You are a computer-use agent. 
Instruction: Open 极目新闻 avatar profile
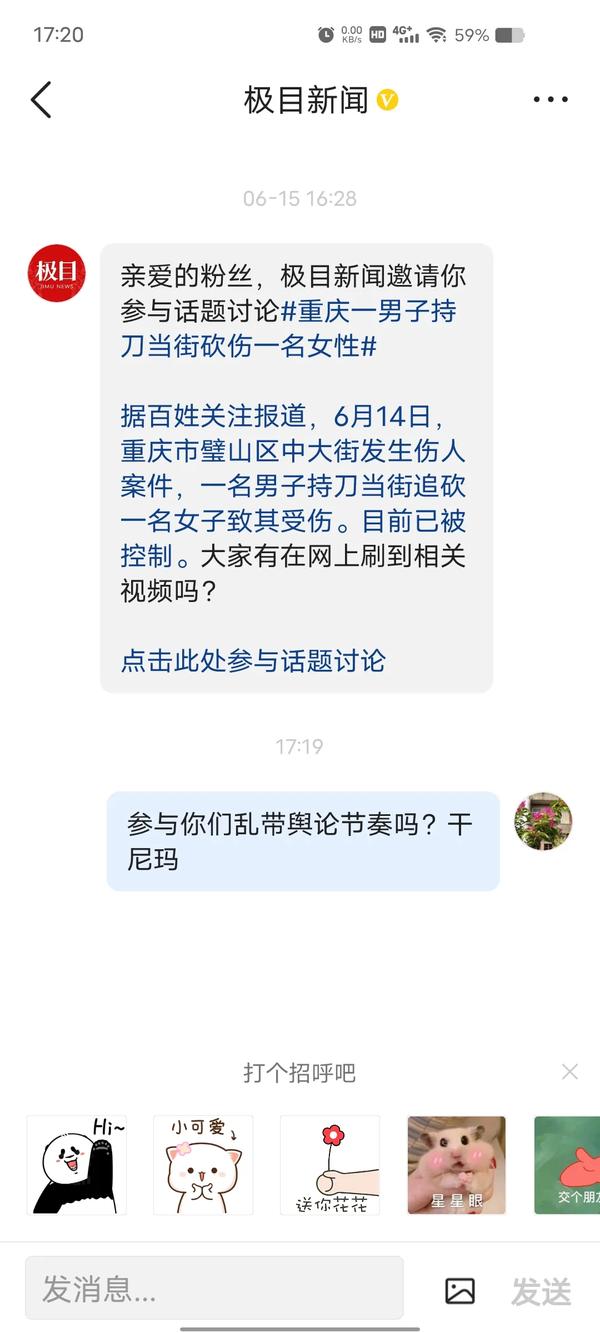(56, 273)
